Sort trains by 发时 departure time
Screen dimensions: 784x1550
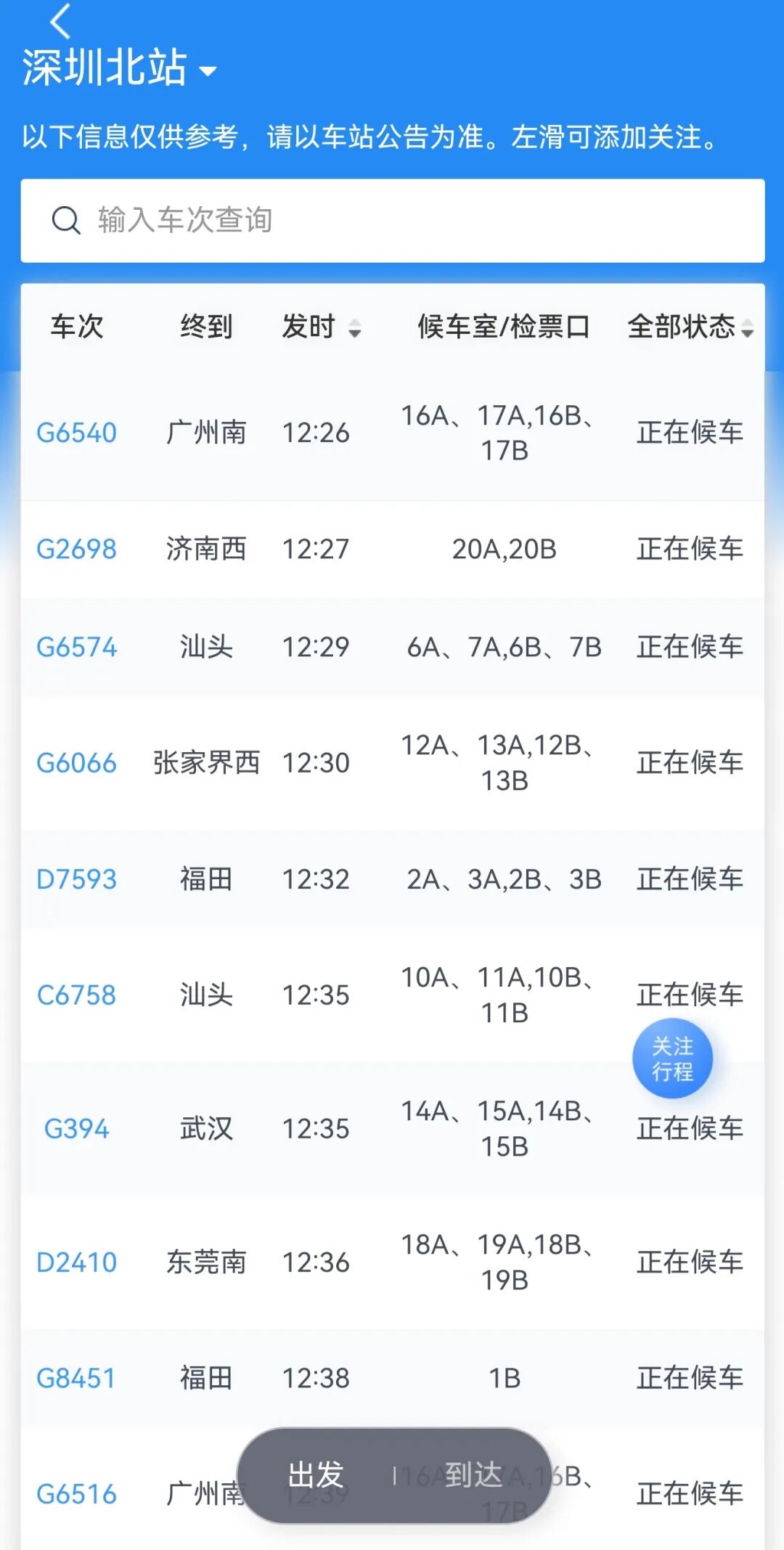click(x=321, y=327)
